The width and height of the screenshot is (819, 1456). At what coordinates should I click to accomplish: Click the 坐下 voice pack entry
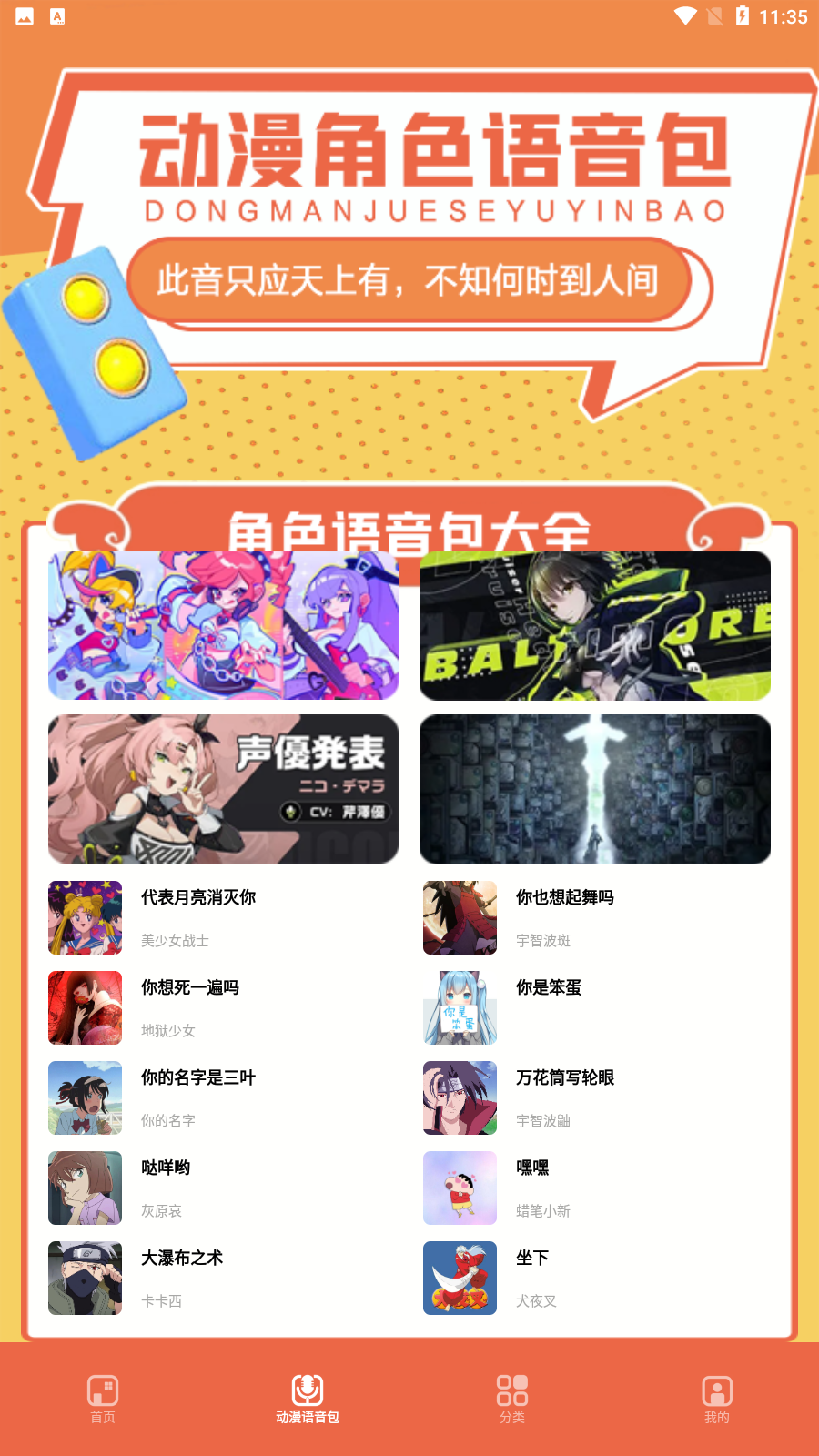[533, 1257]
